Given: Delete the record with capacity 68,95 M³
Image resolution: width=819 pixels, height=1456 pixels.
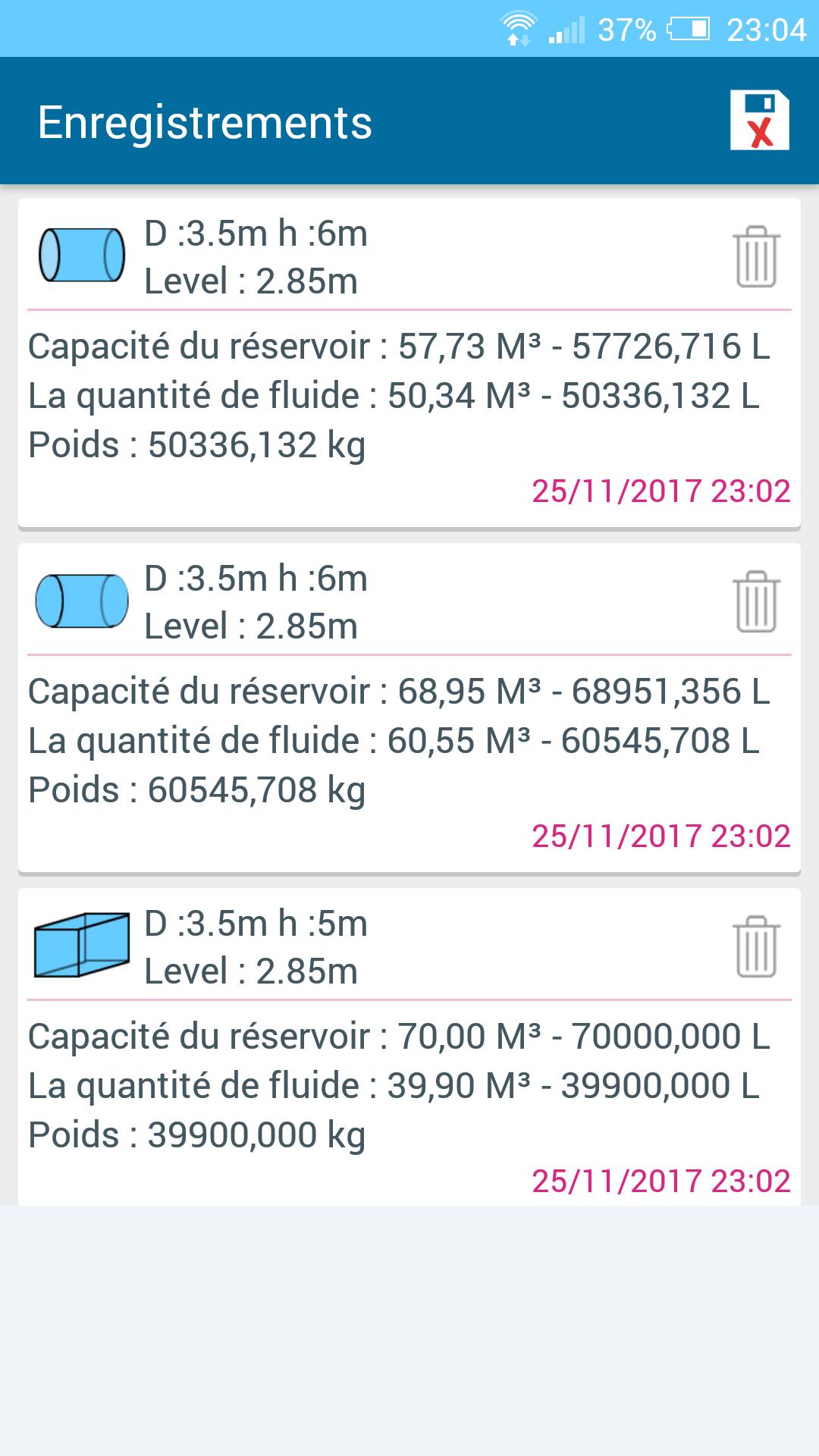Looking at the screenshot, I should (756, 601).
